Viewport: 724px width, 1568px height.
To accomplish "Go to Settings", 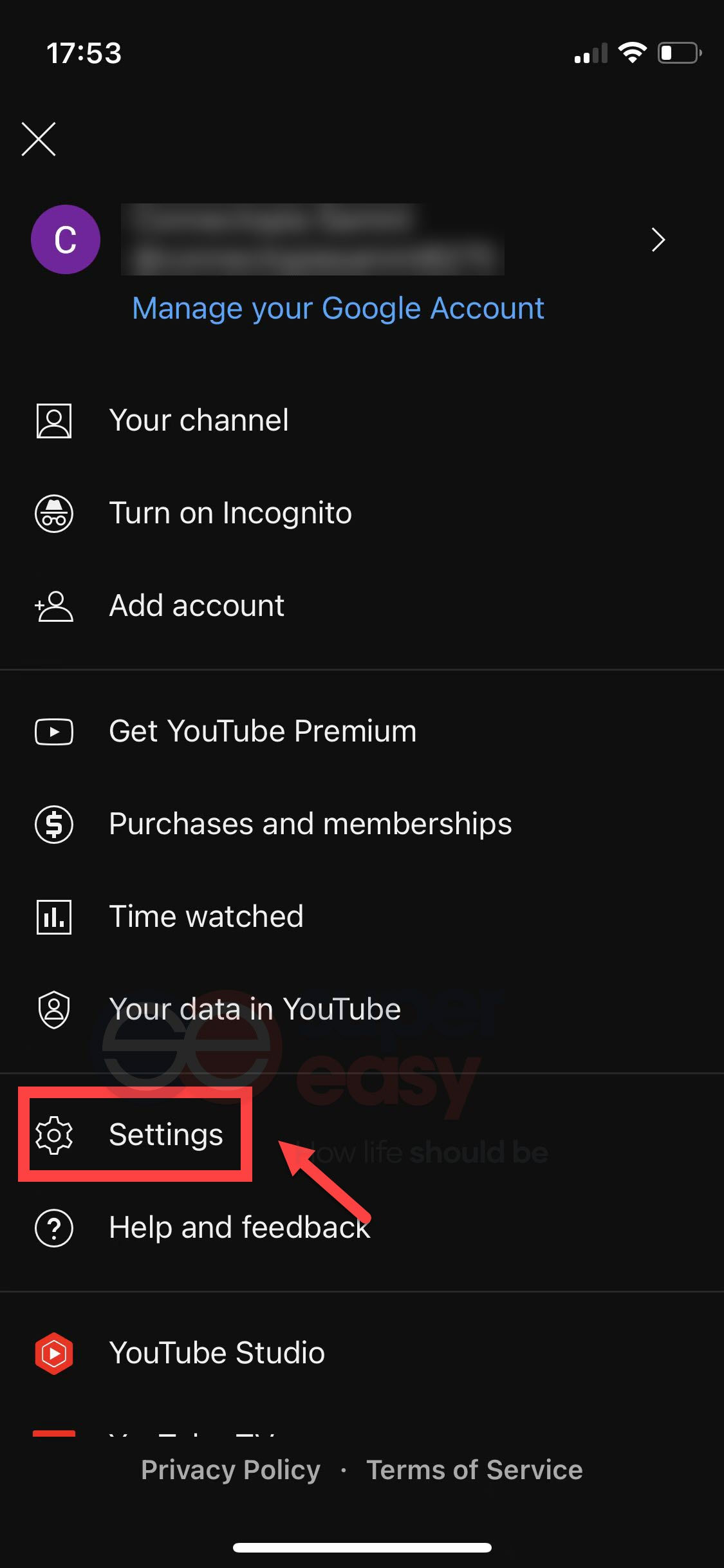I will [362, 1135].
